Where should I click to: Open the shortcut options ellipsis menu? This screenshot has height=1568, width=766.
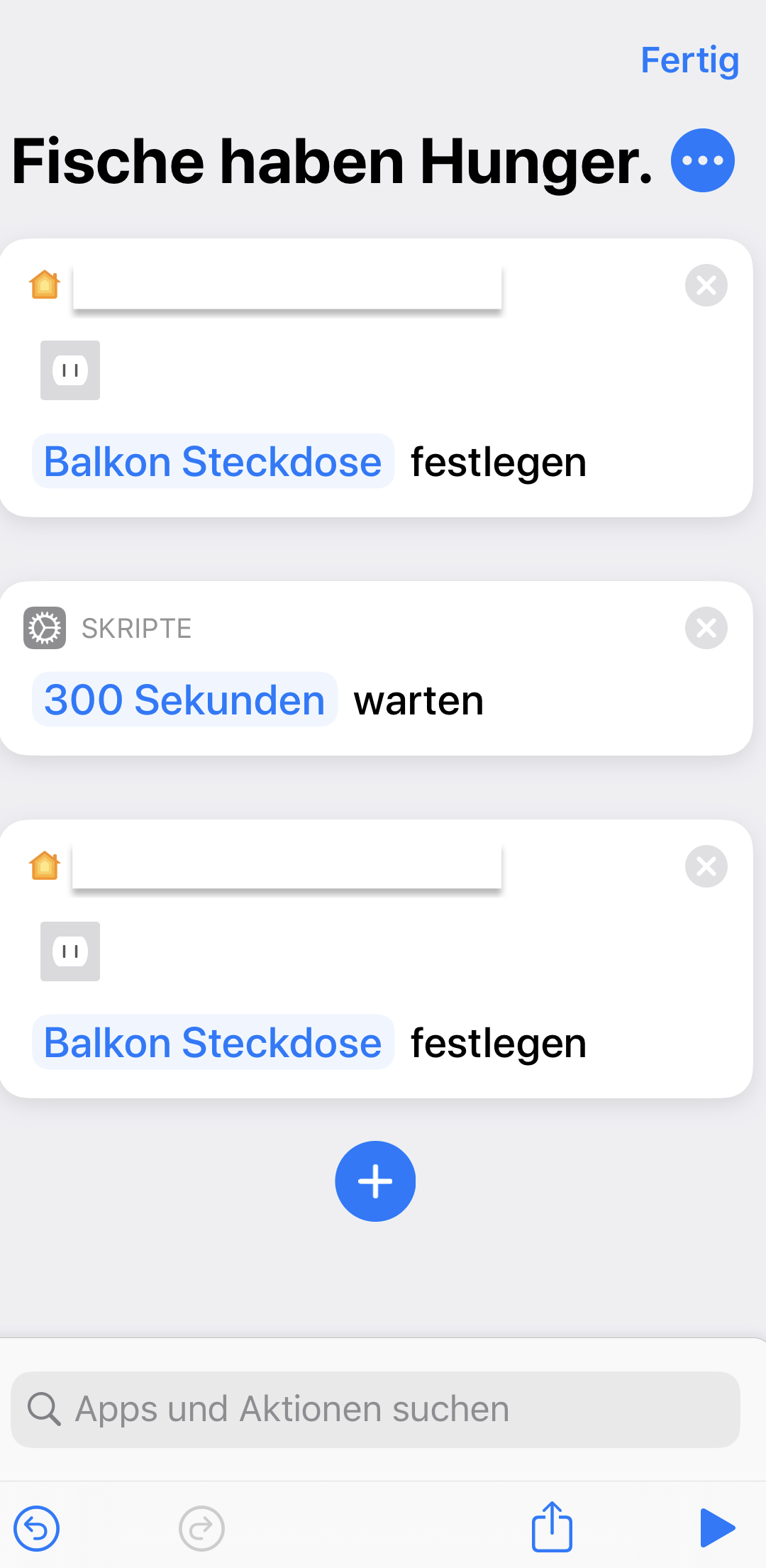point(702,160)
